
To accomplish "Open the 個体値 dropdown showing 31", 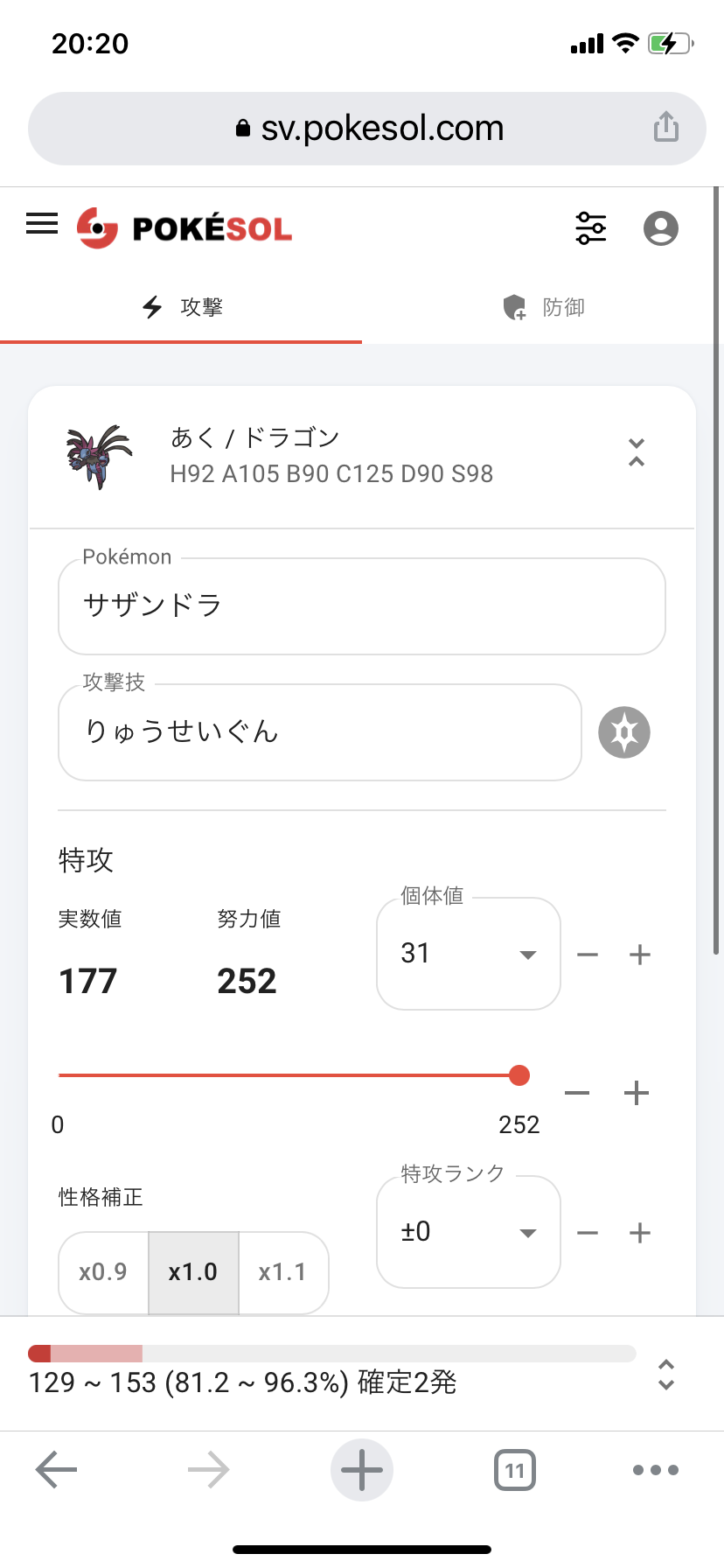I will click(x=468, y=954).
